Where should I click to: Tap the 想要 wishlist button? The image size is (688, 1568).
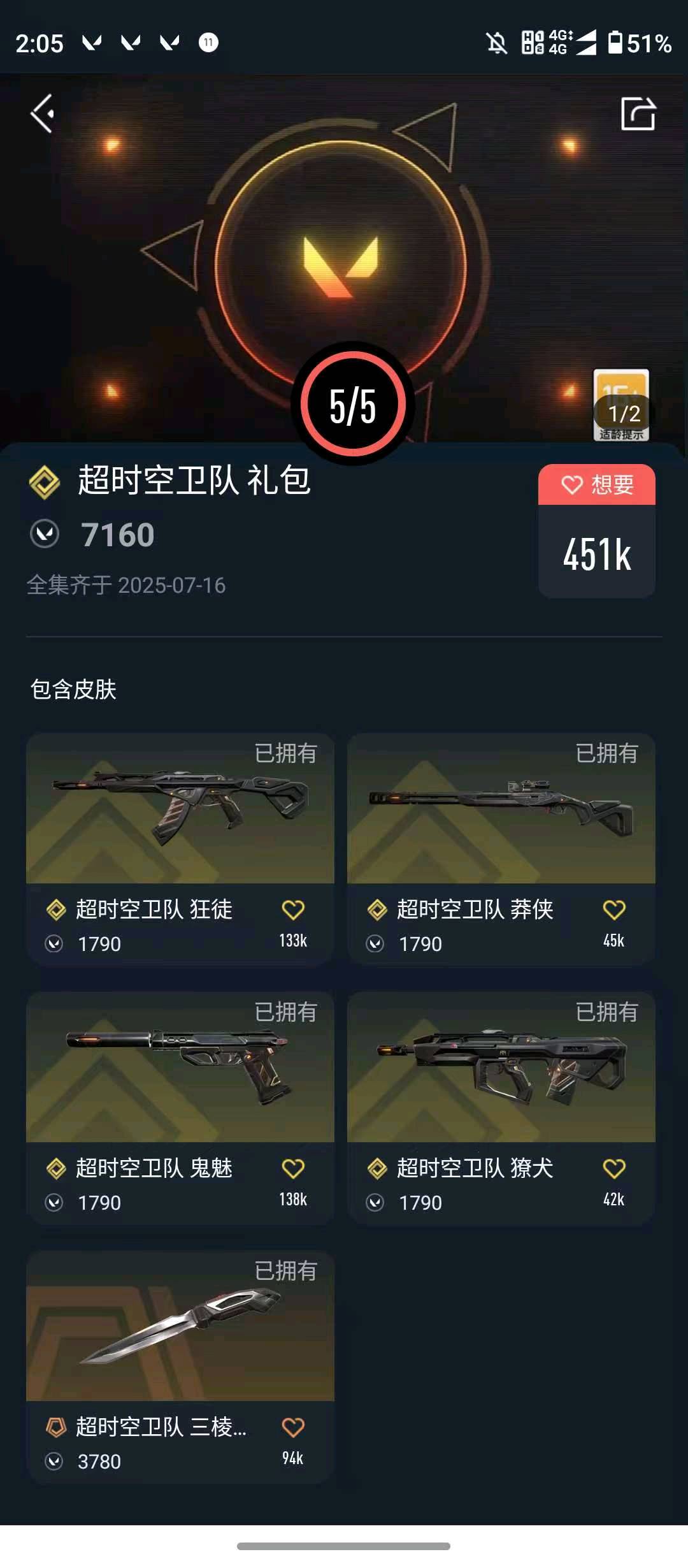[x=597, y=485]
